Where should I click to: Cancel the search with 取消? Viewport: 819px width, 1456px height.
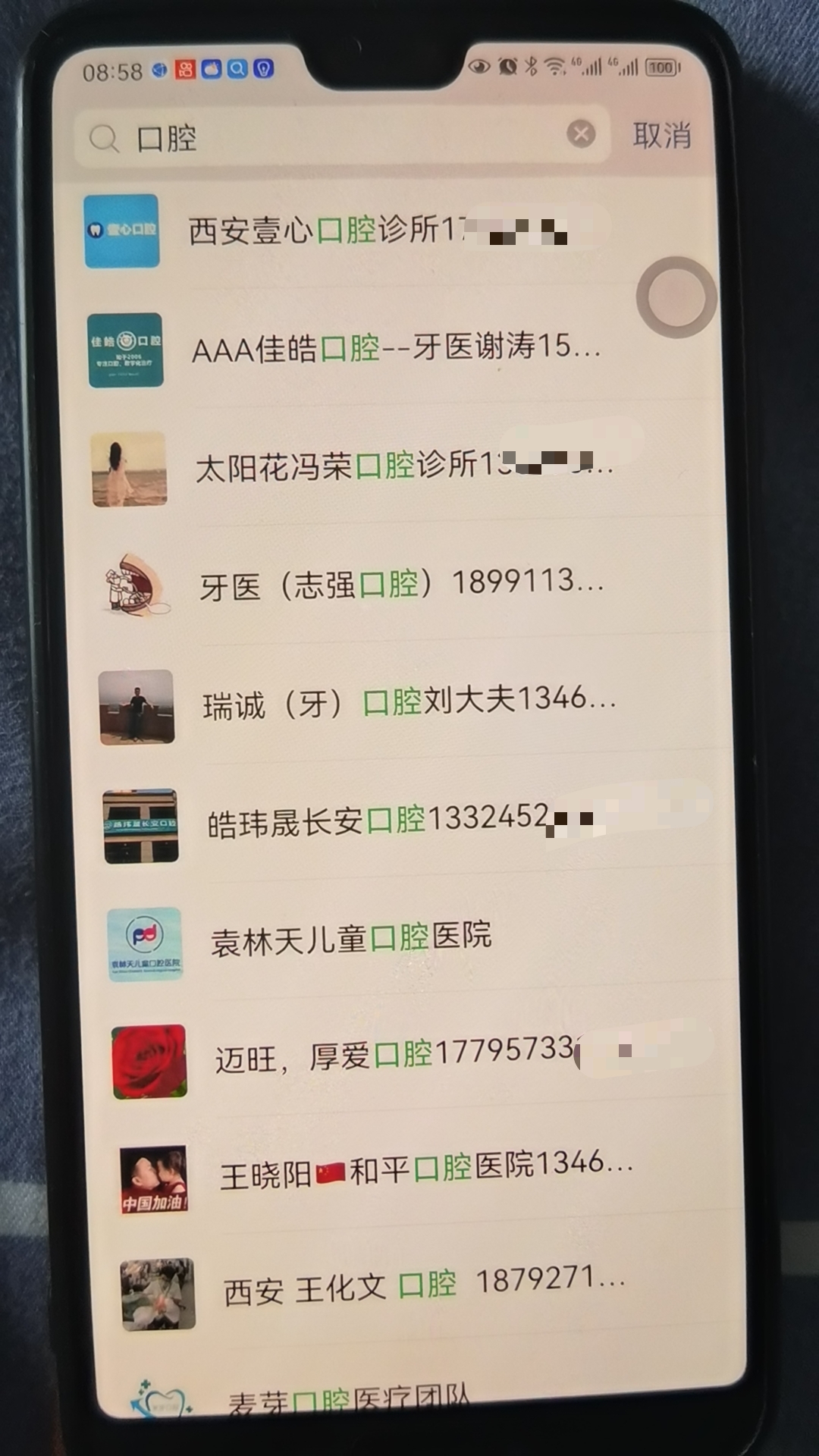[x=661, y=136]
